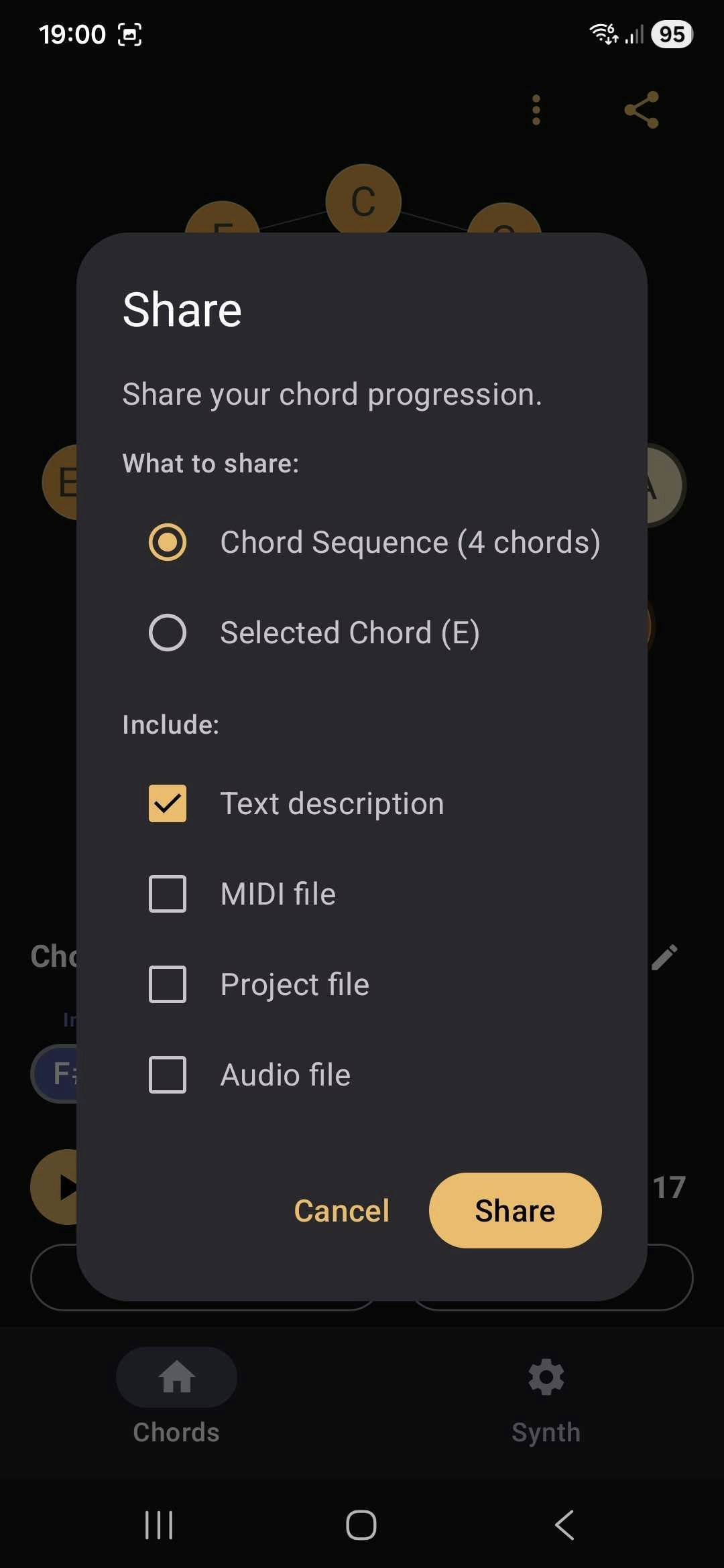Image resolution: width=724 pixels, height=1568 pixels.
Task: Uncheck the Text description checkbox
Action: pos(168,803)
